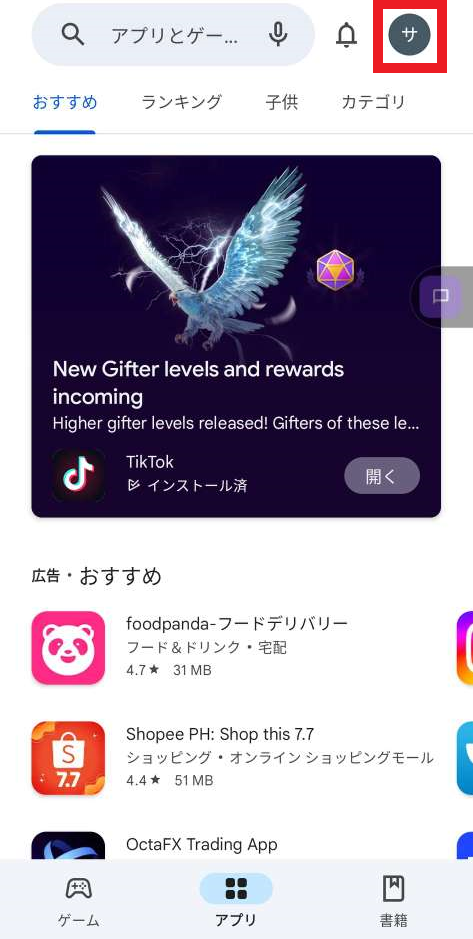
Task: Tap 開く to open TikTok
Action: click(381, 475)
